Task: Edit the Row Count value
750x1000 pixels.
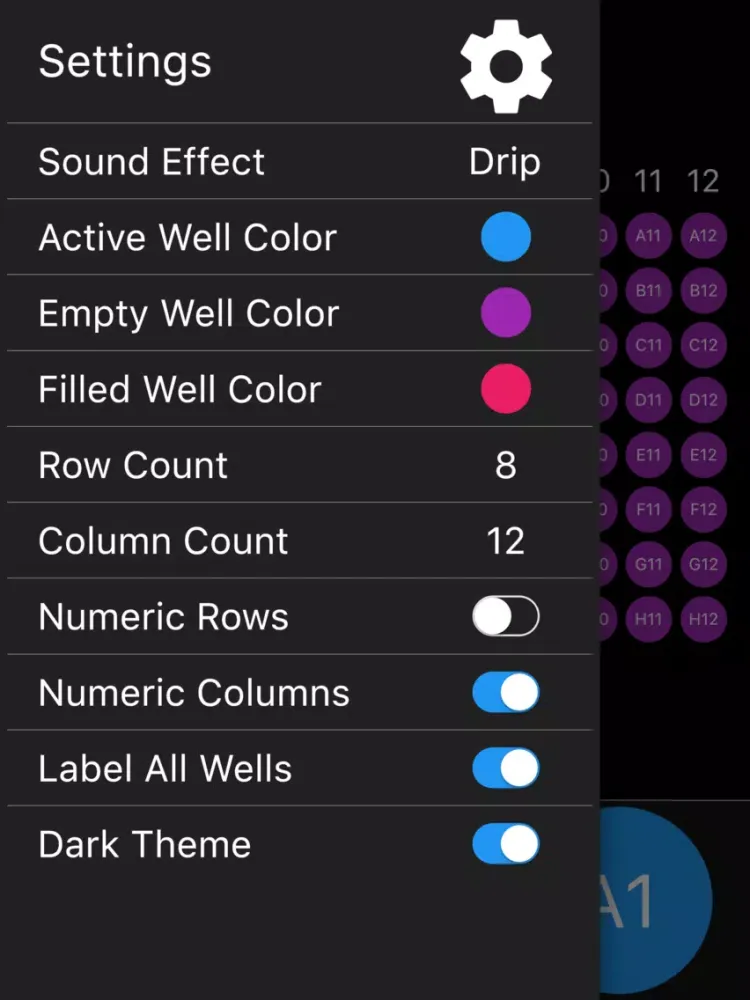Action: point(505,465)
